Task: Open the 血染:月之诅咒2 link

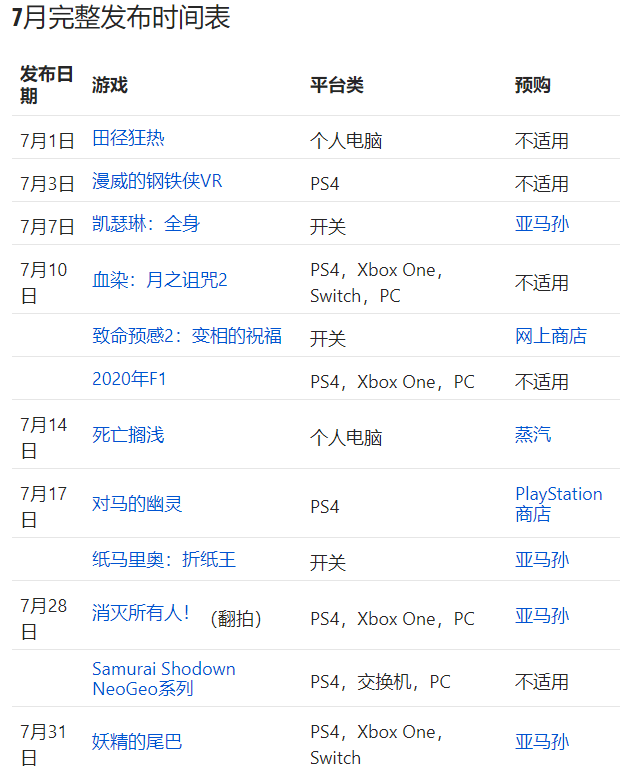Action: click(160, 280)
